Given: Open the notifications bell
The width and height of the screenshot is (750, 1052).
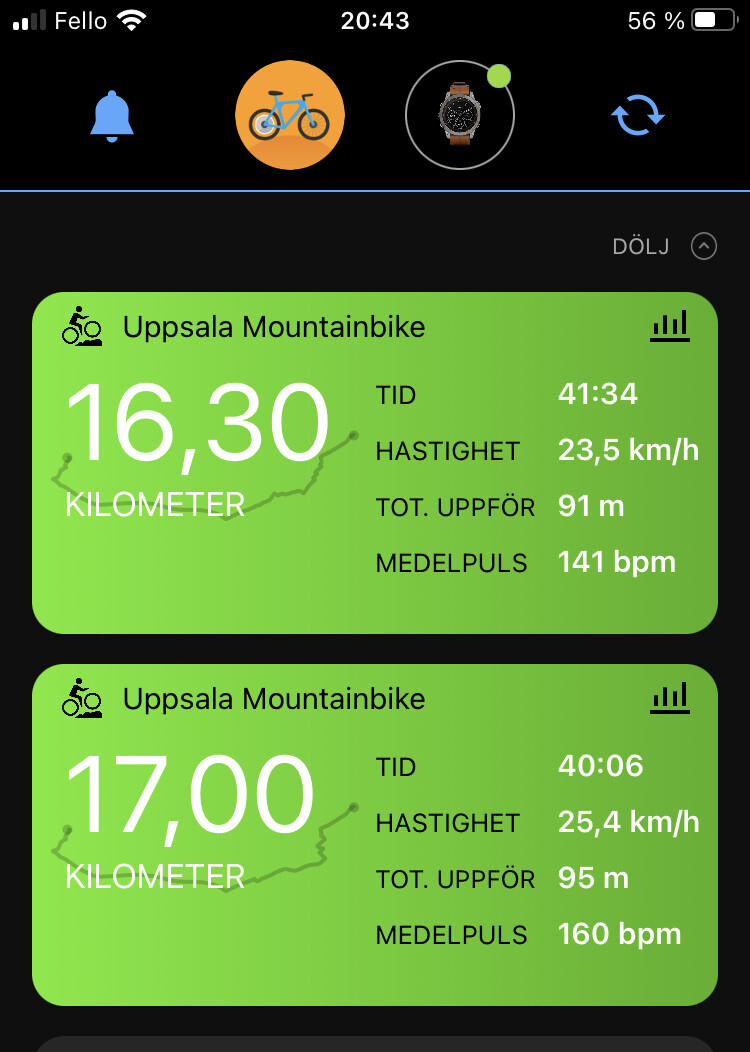Looking at the screenshot, I should click(111, 116).
